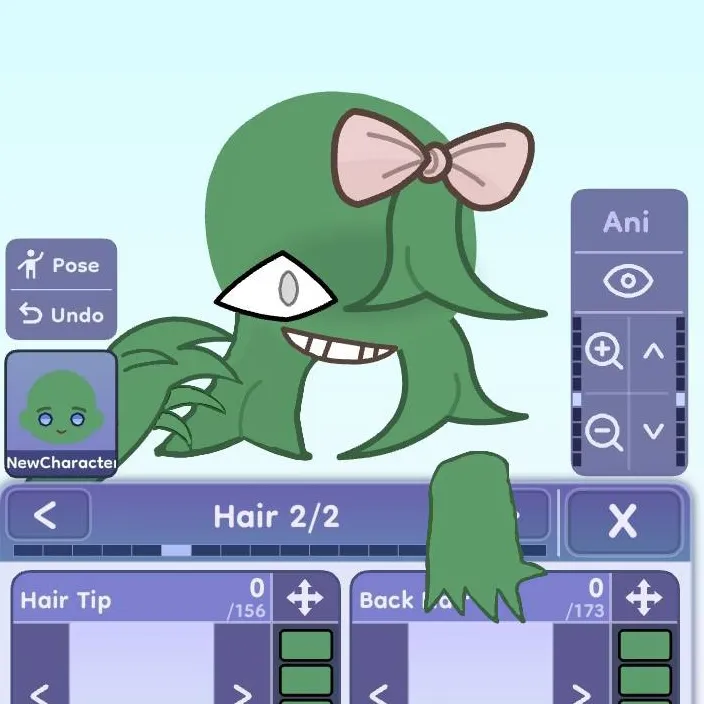This screenshot has height=704, width=704.
Task: Adjust Back Hair position with move arrows
Action: tap(644, 599)
